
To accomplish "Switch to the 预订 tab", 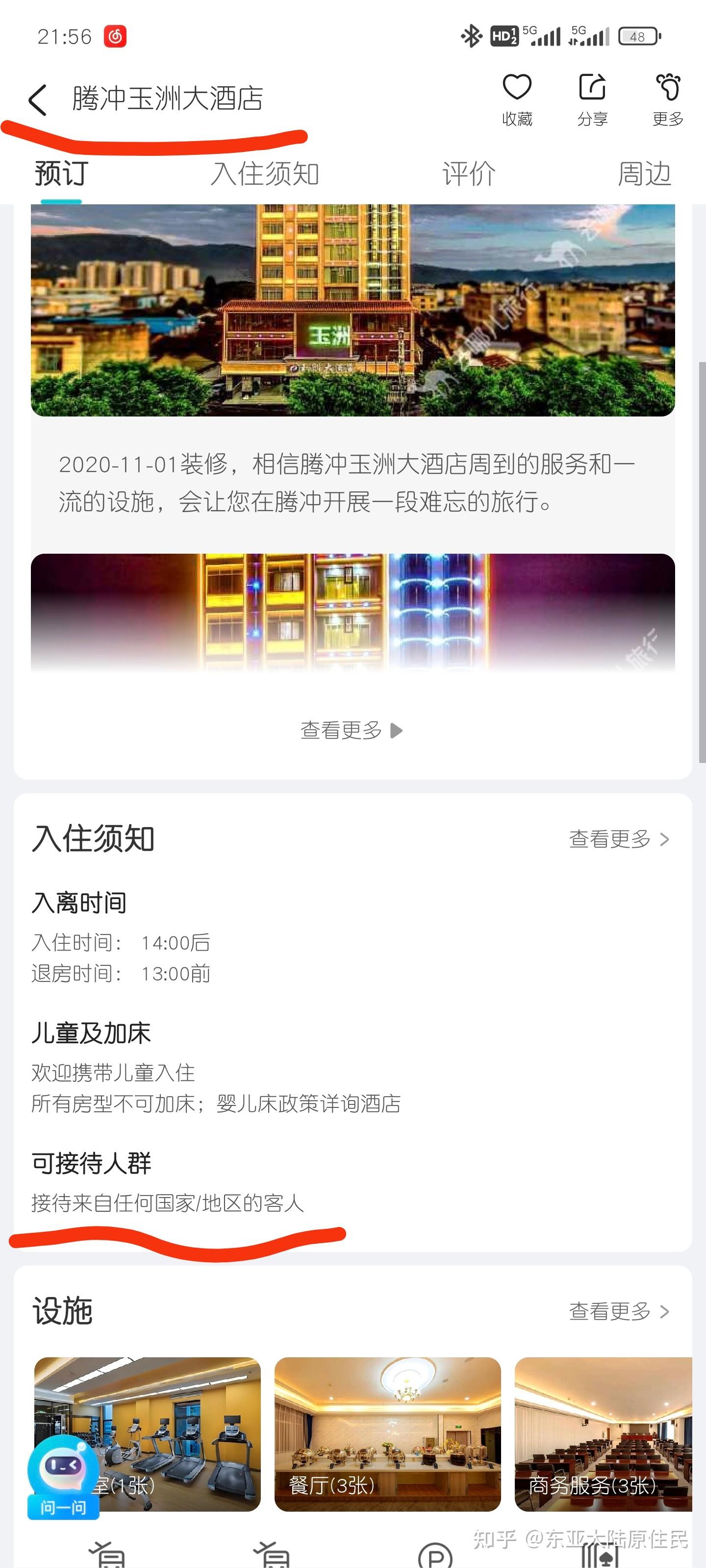I will (61, 174).
